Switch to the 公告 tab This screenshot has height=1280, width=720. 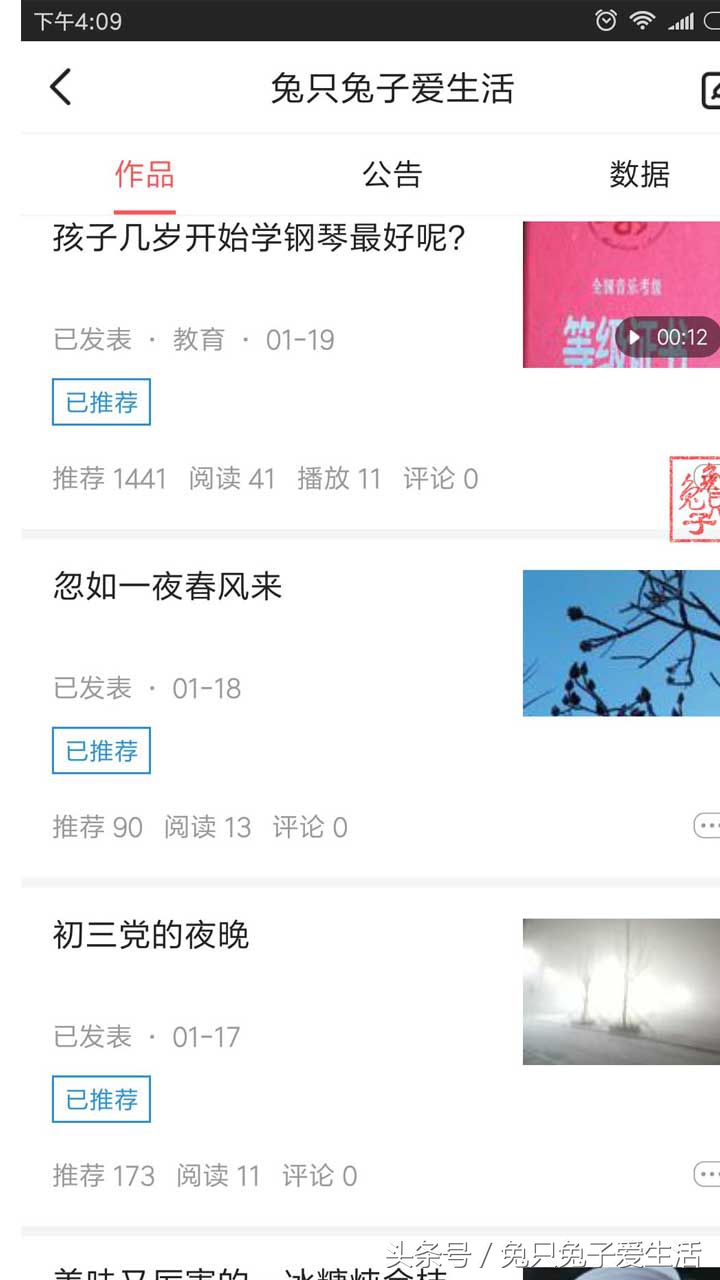pyautogui.click(x=393, y=175)
